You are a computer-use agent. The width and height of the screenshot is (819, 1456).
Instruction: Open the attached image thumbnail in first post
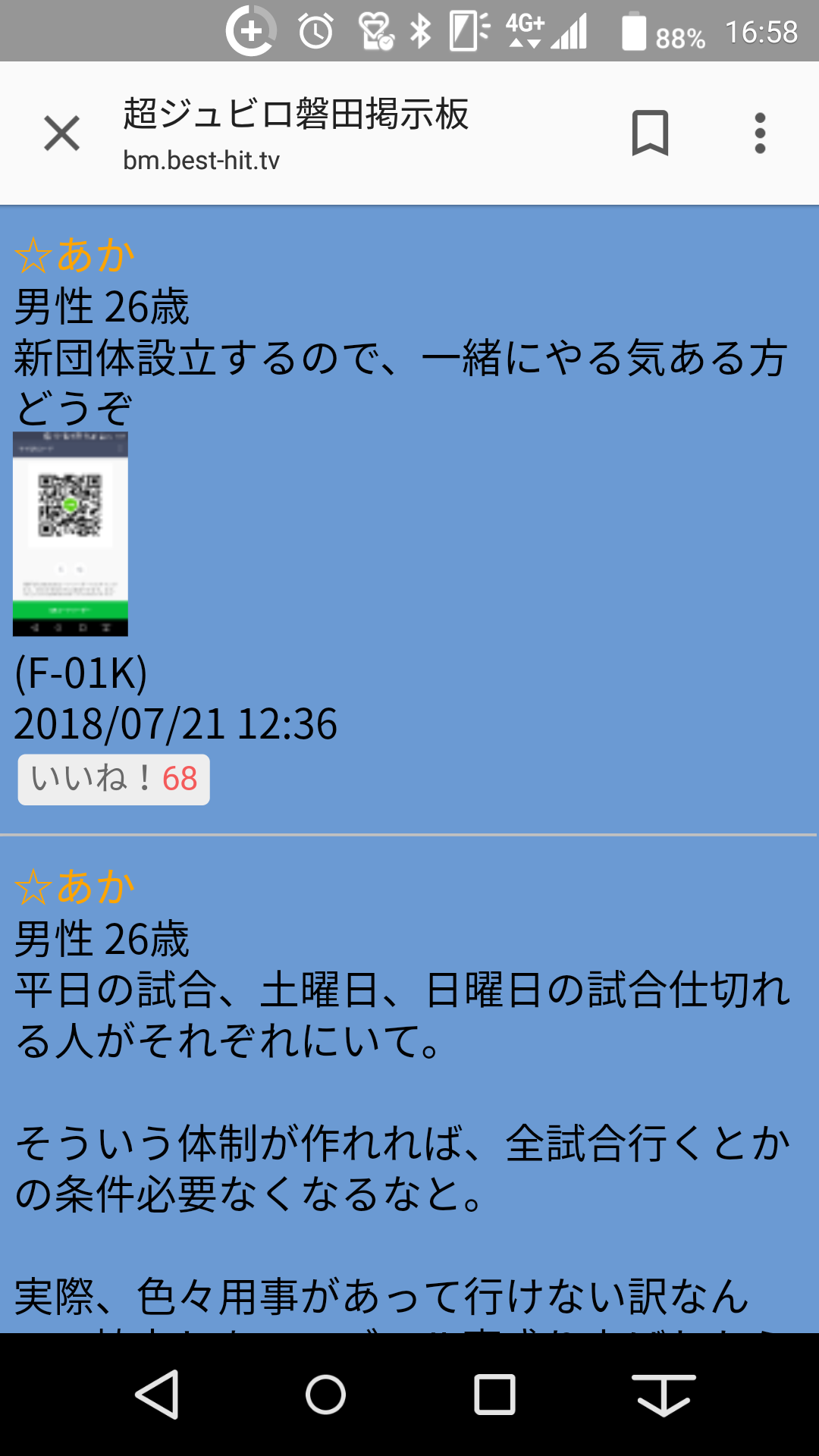coord(71,534)
